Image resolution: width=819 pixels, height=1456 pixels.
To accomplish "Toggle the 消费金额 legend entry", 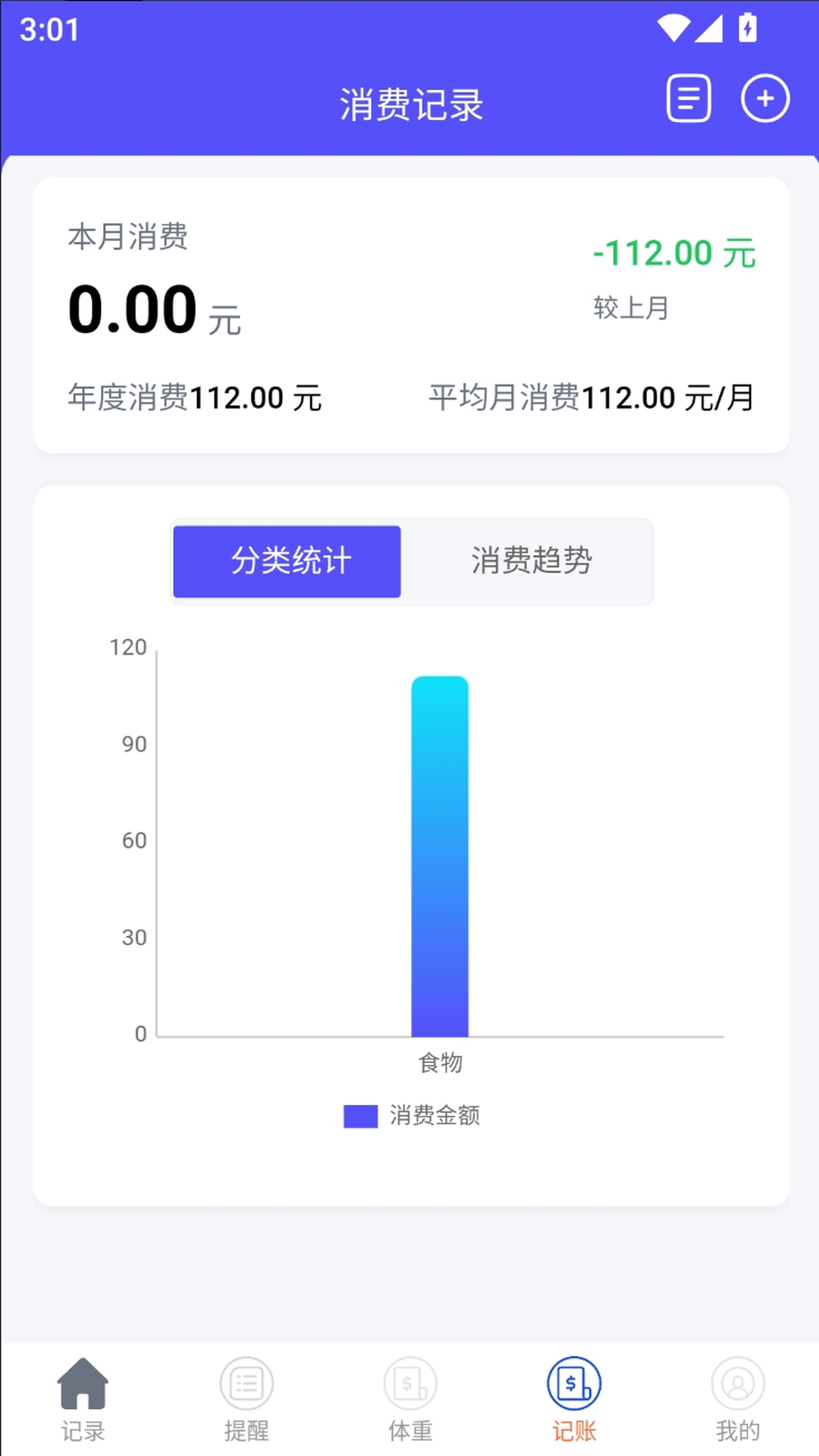I will [435, 1116].
